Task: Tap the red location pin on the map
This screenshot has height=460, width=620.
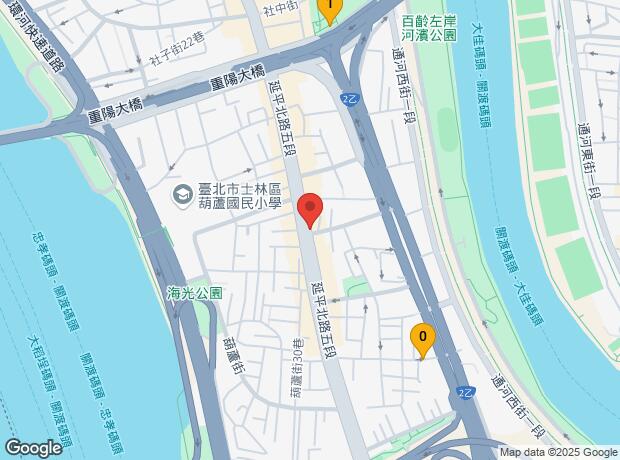Action: (311, 210)
